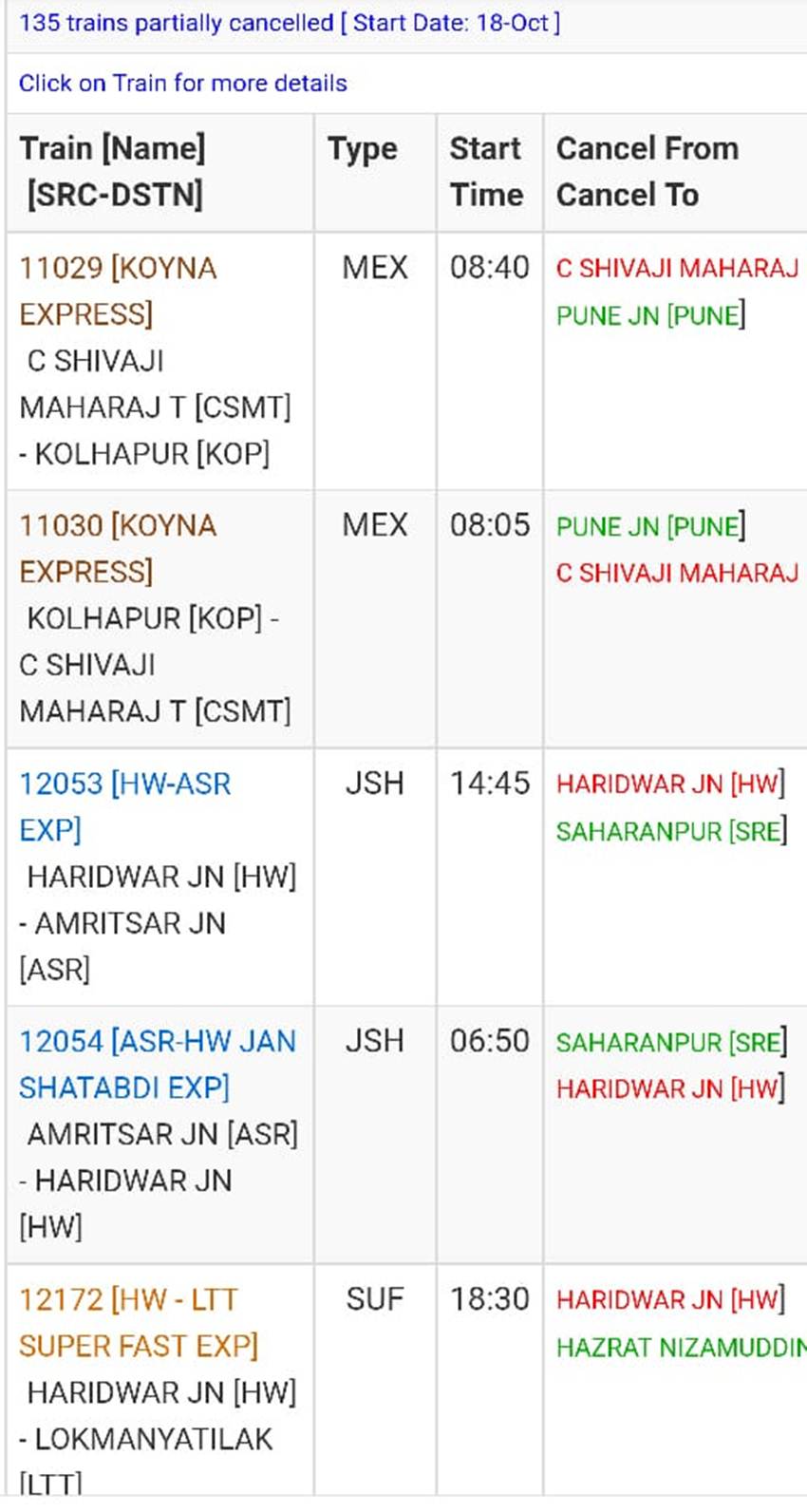Open train 12054 ASR-HW Jan Shatabdi
Viewport: 807px width, 1512px height.
click(x=157, y=1042)
